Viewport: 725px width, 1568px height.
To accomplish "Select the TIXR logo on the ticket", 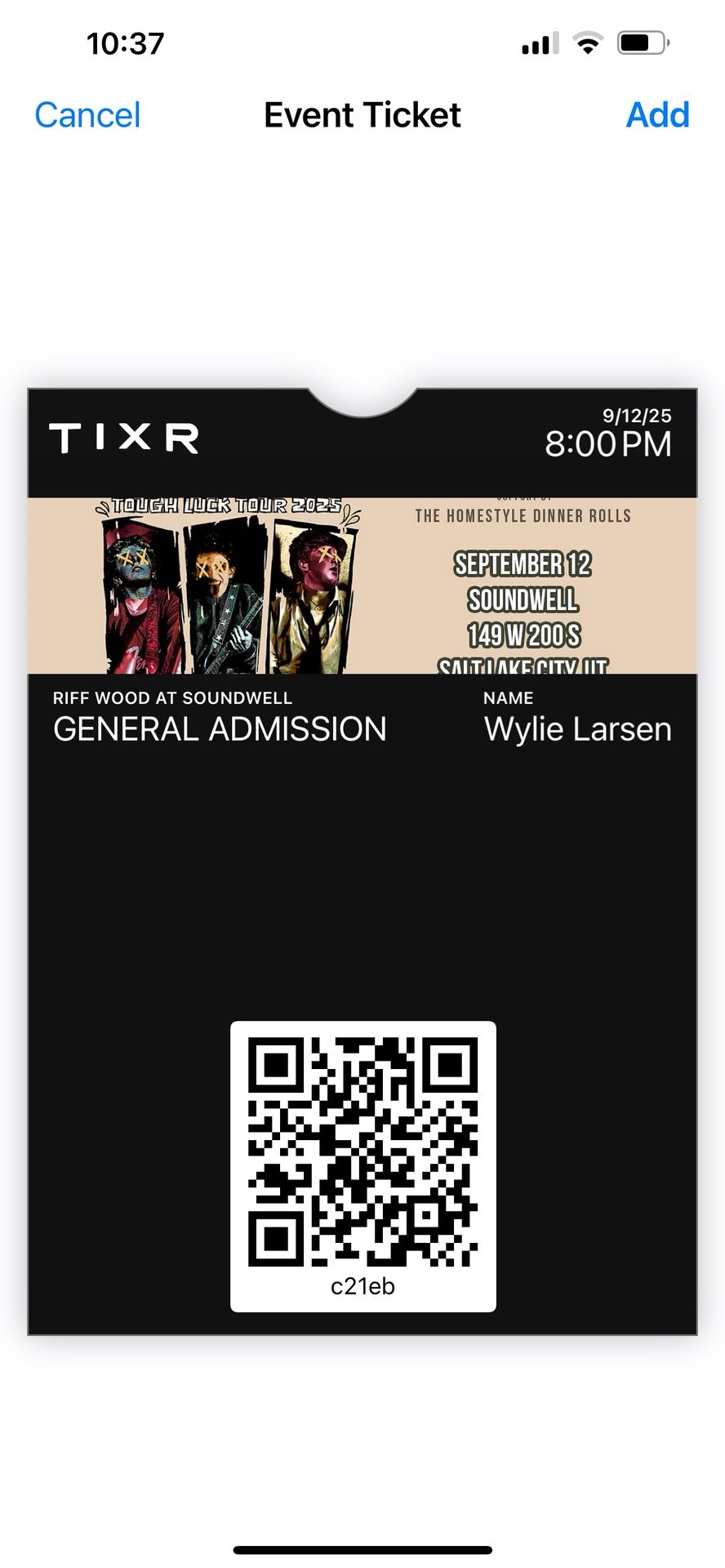I will pyautogui.click(x=124, y=439).
